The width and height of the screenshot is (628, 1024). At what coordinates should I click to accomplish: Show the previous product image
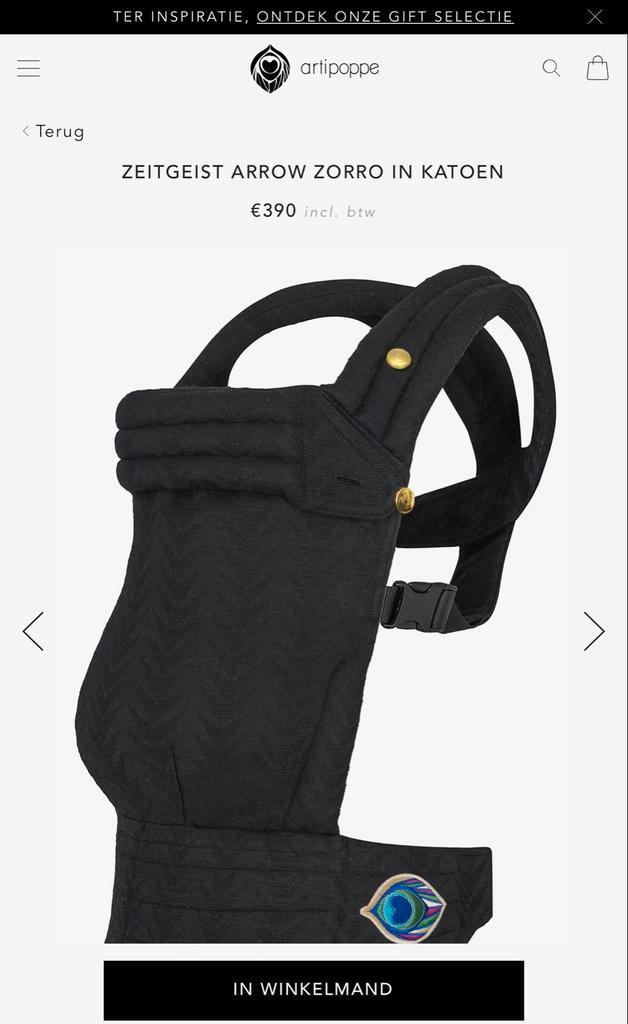pos(33,631)
